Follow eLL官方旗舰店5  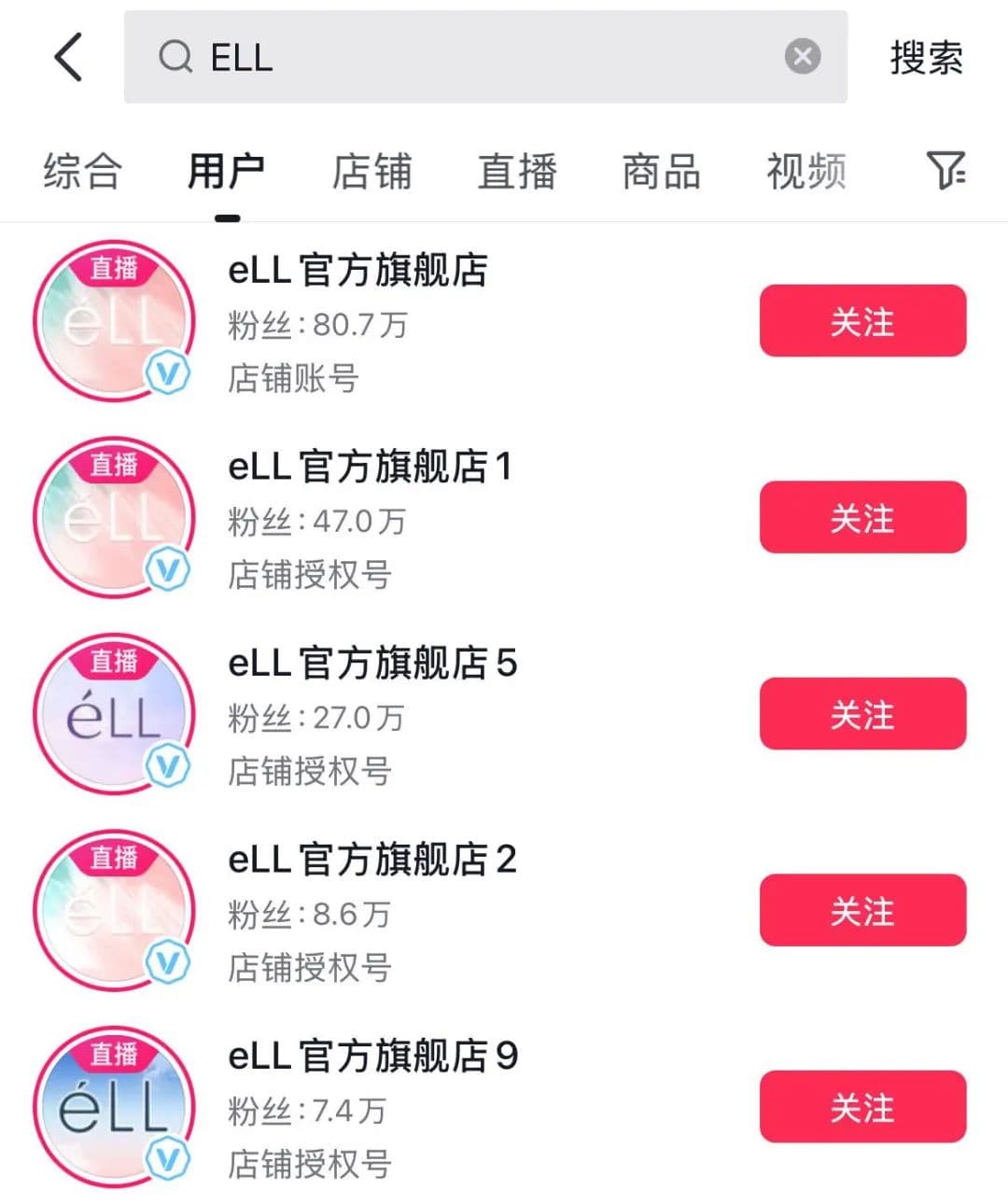tap(862, 714)
